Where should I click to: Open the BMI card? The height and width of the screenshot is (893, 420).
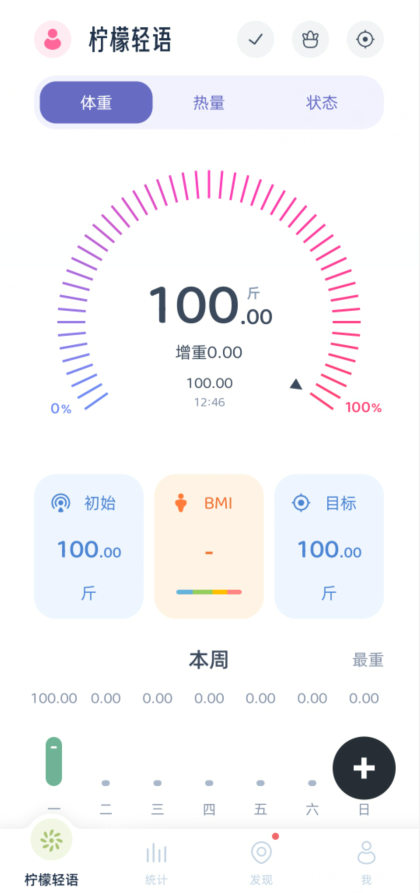[x=209, y=546]
